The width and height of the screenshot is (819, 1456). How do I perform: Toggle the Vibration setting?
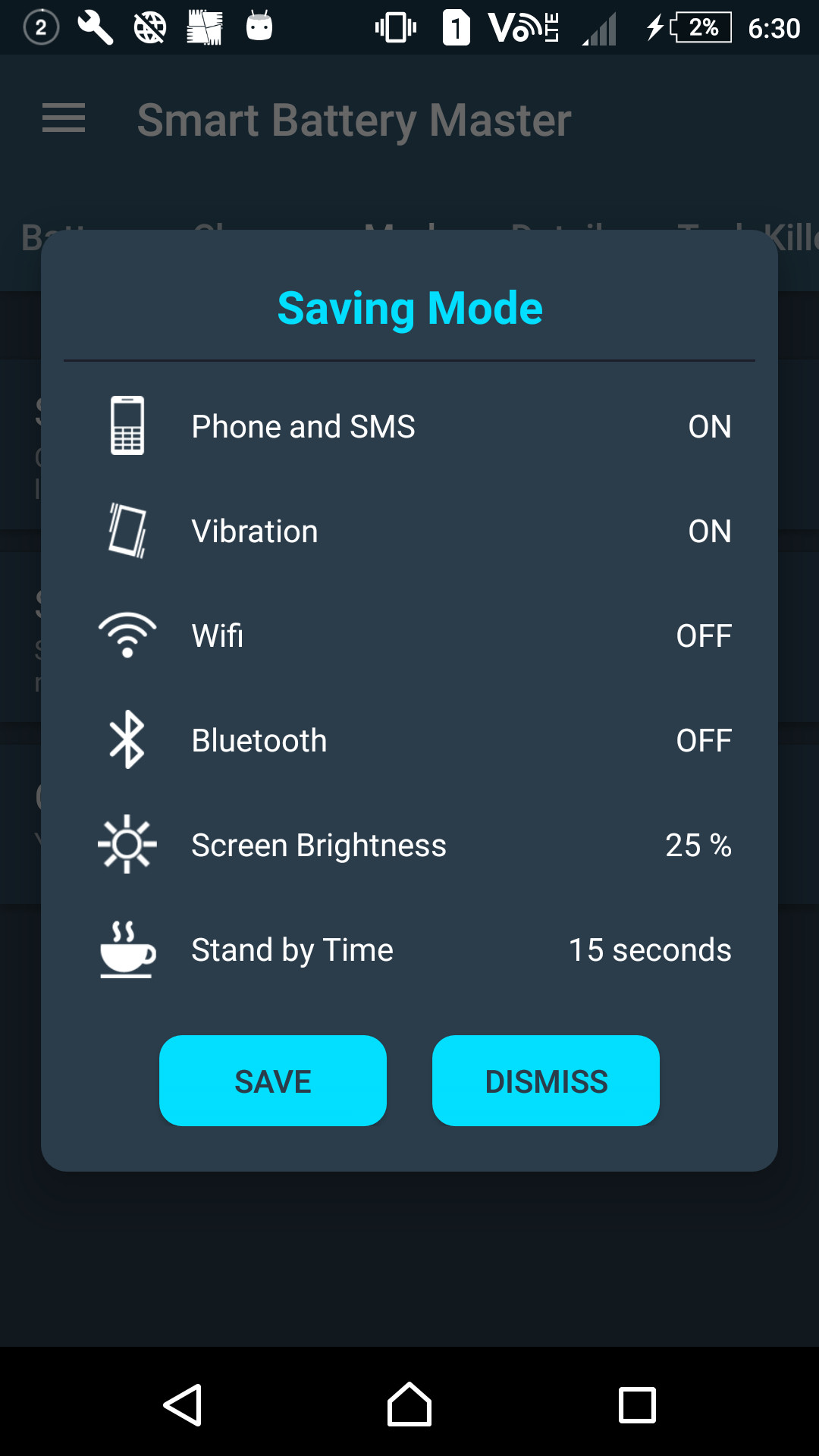(x=709, y=532)
